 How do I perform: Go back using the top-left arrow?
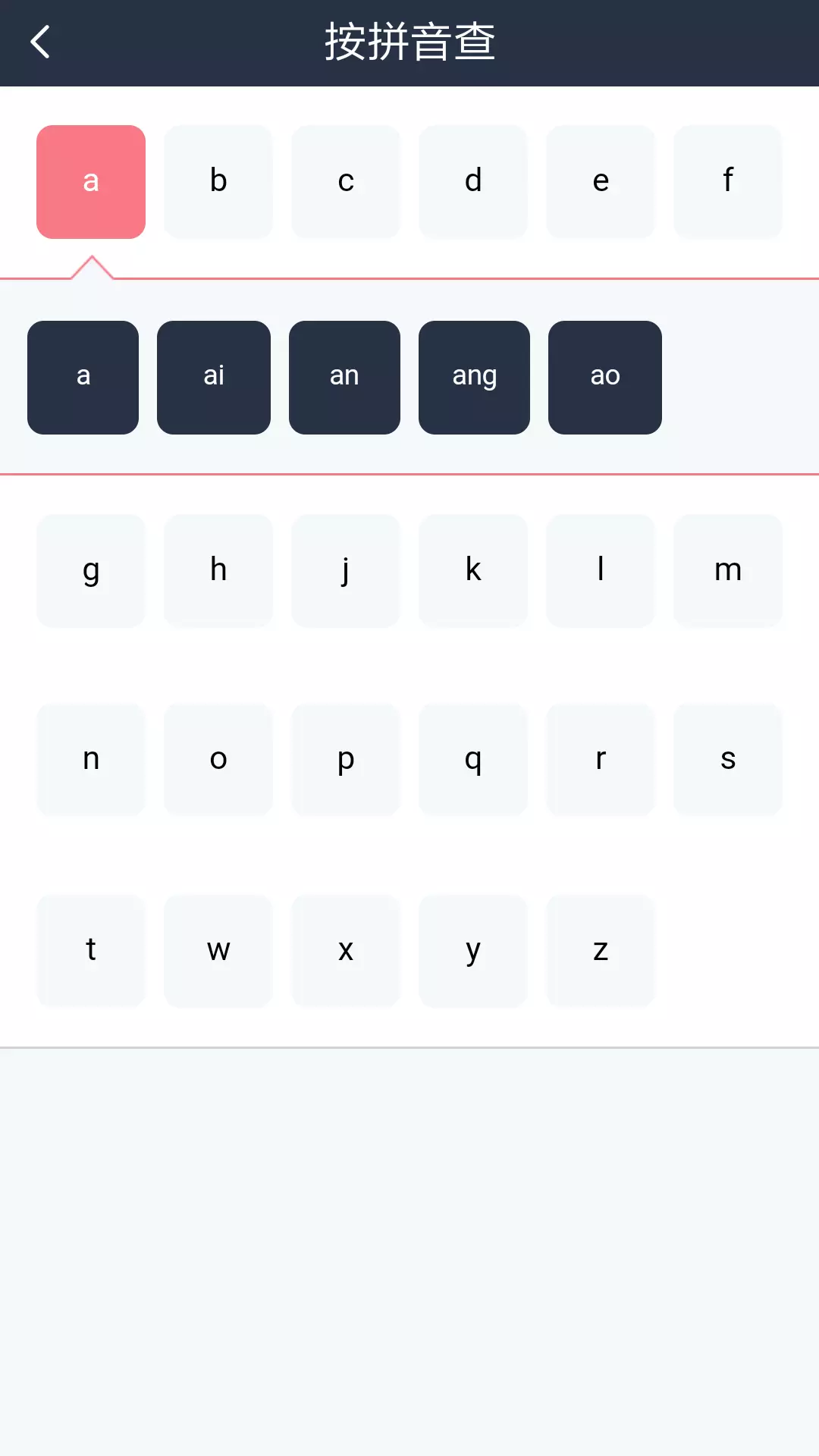[x=40, y=42]
